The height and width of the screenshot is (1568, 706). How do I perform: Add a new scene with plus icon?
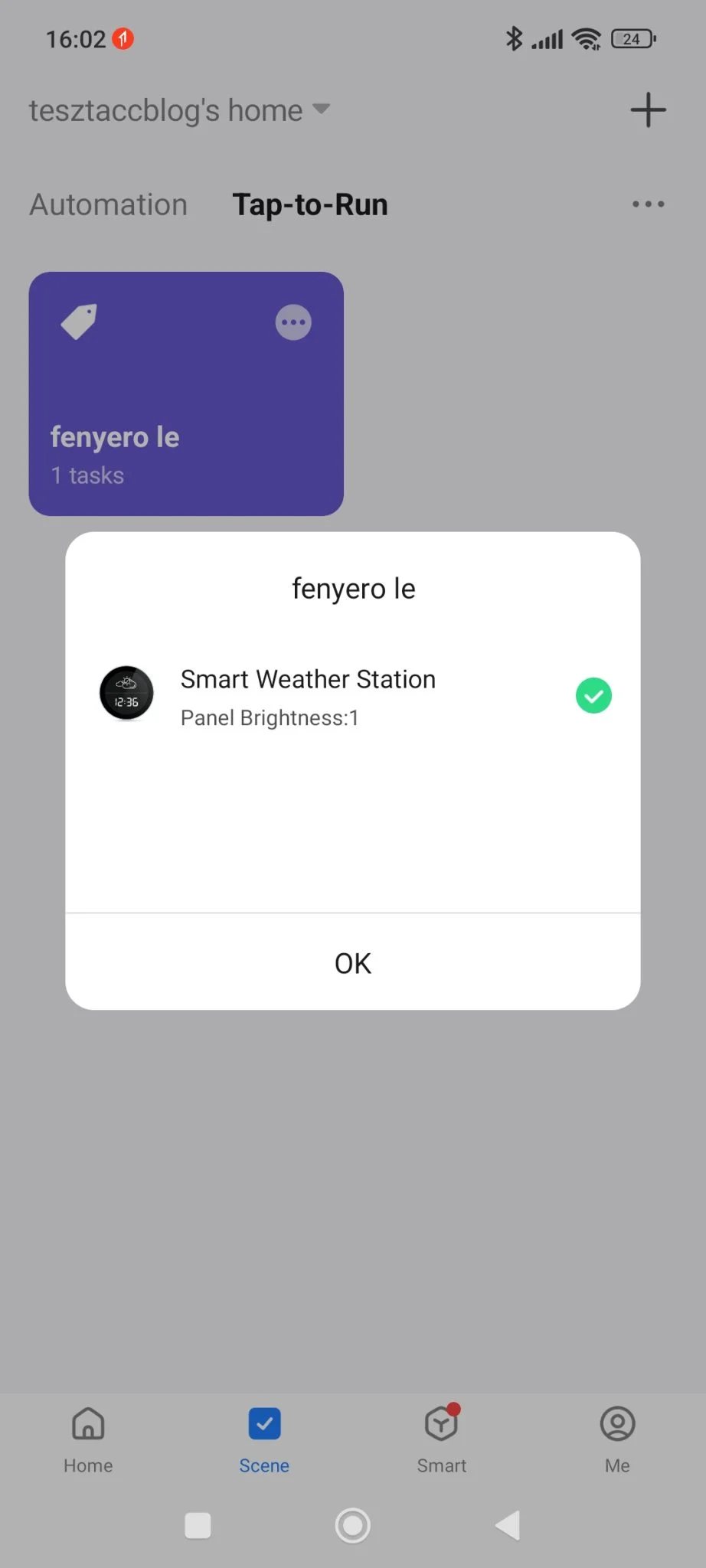[x=648, y=110]
